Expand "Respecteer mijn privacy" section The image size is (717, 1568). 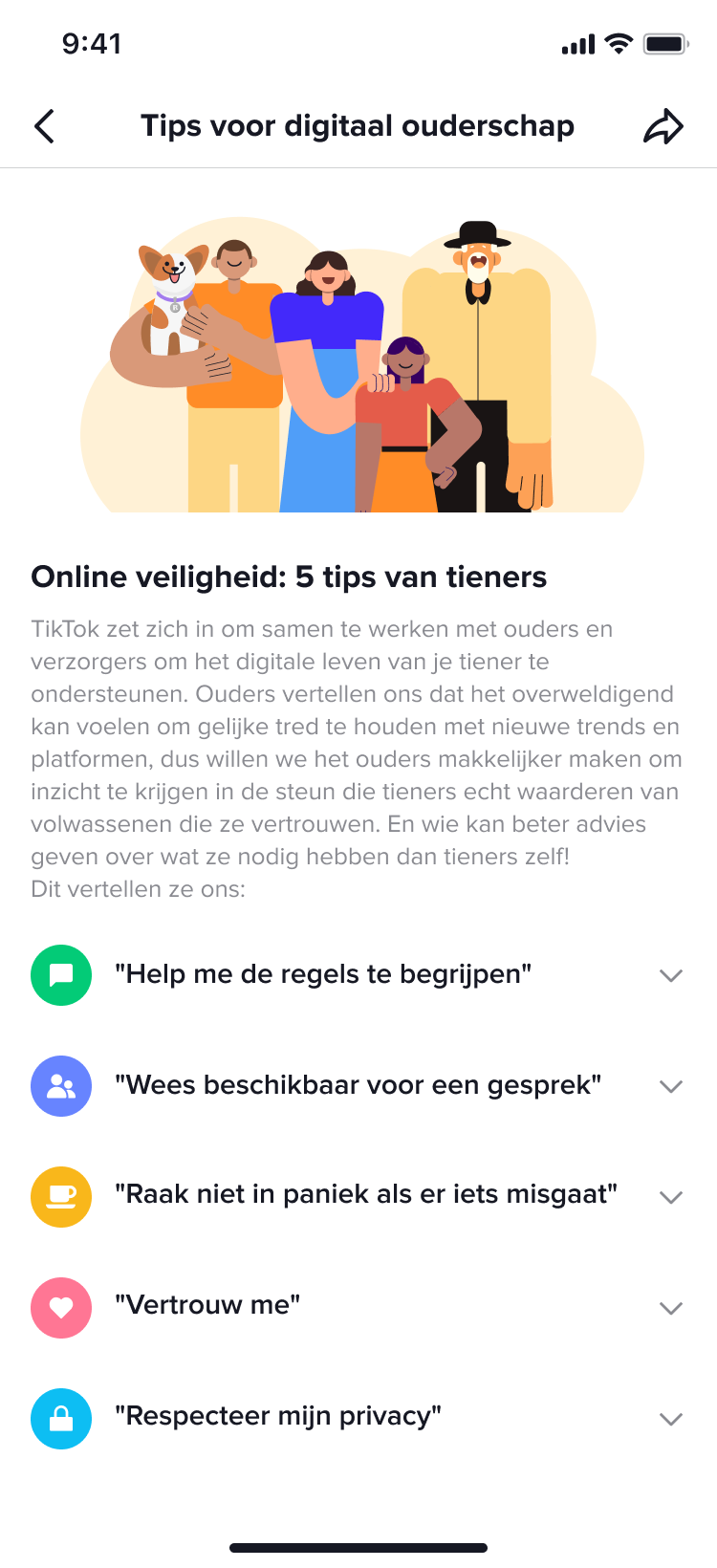point(670,1419)
